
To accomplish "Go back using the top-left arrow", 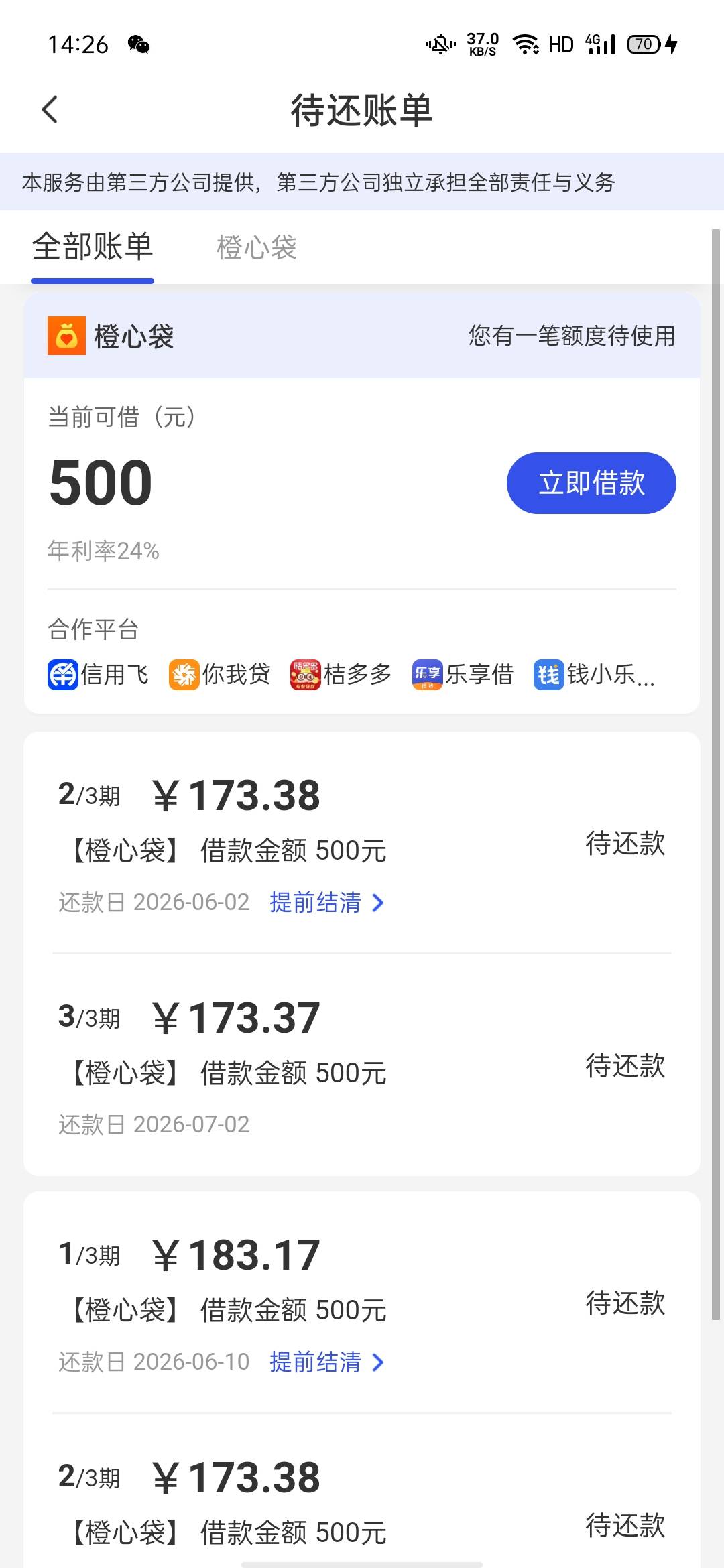I will (x=50, y=110).
